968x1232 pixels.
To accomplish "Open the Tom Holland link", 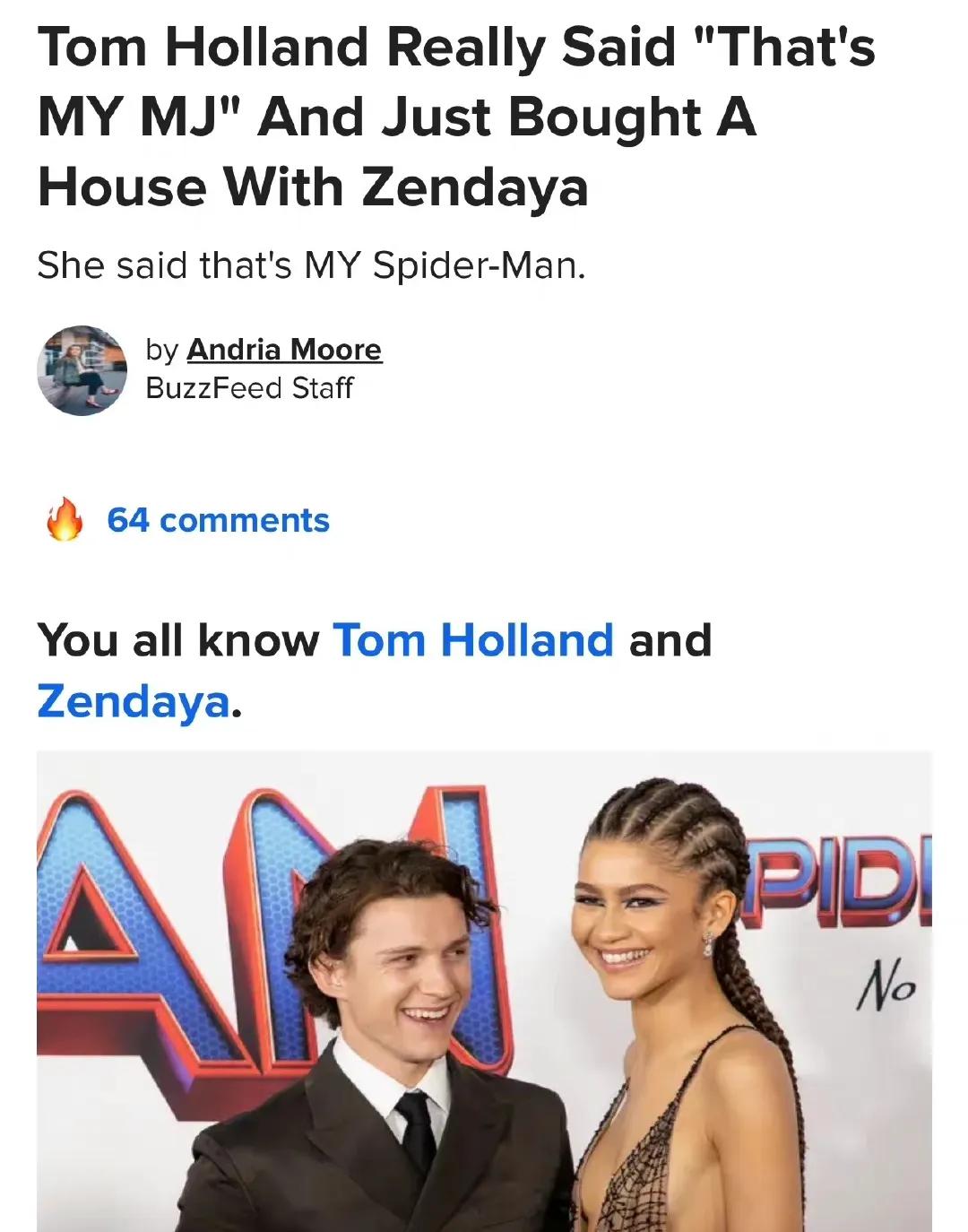I will pyautogui.click(x=473, y=640).
